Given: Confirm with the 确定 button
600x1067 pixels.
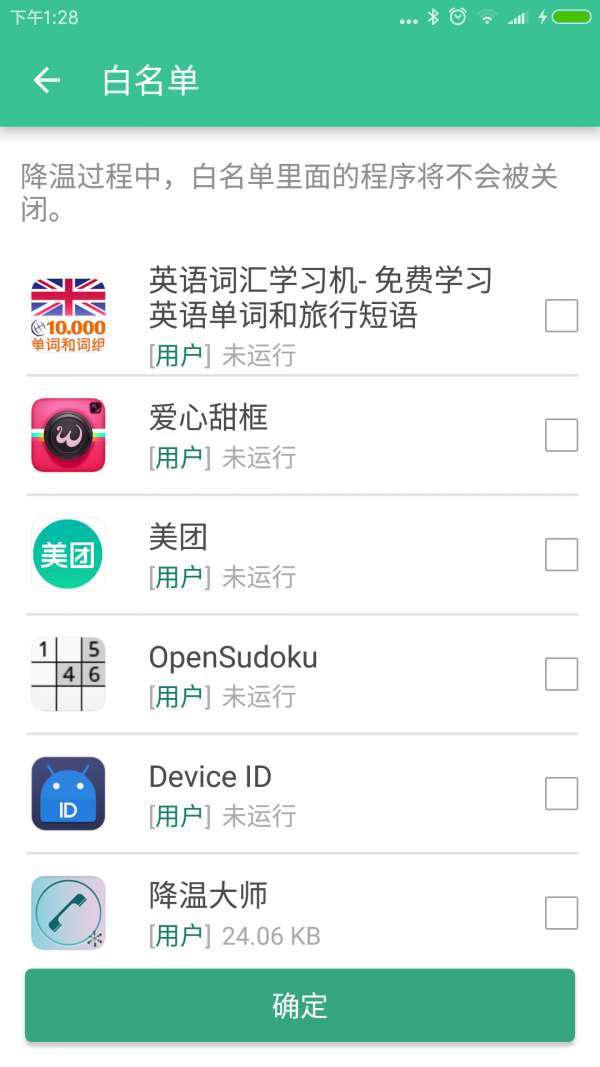Looking at the screenshot, I should pyautogui.click(x=300, y=1005).
